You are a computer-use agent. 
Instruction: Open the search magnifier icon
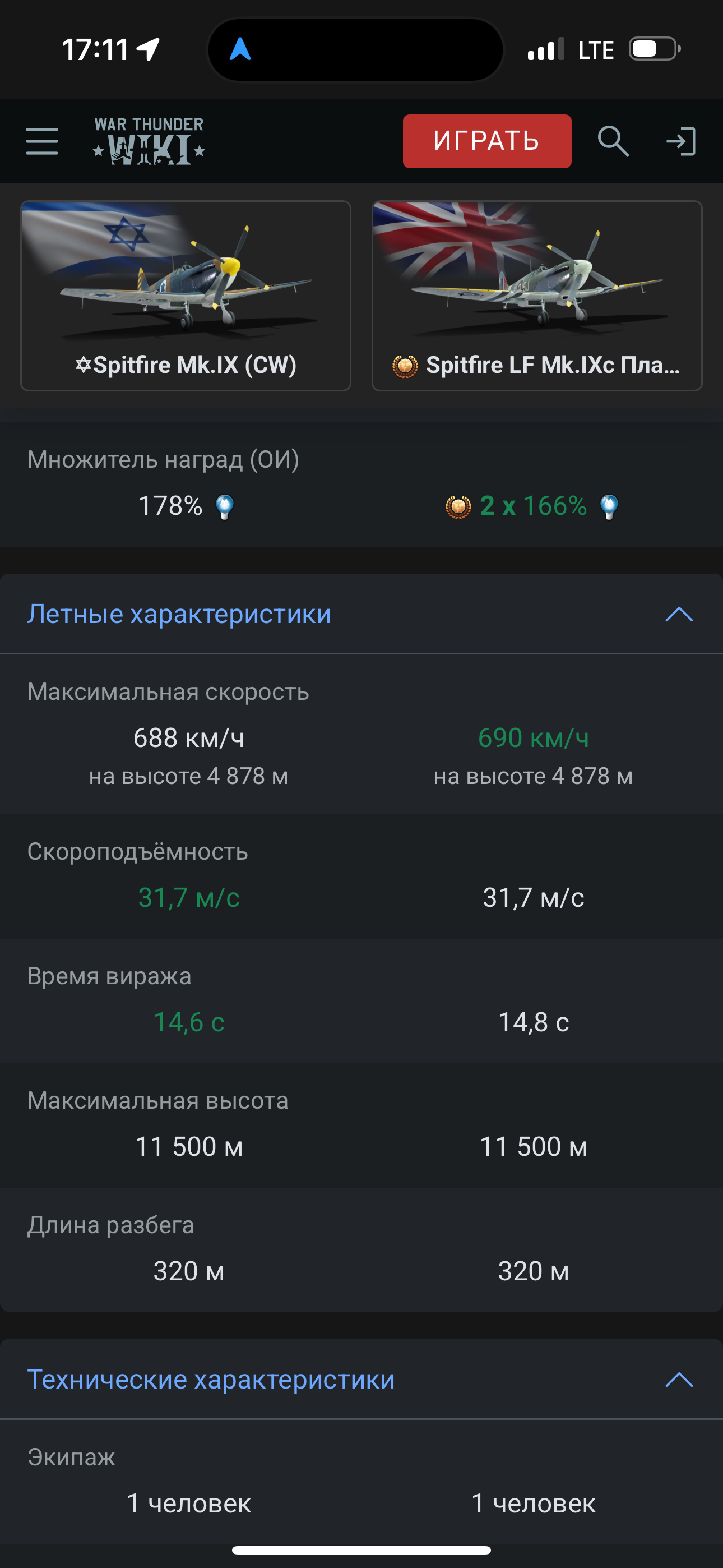(612, 141)
